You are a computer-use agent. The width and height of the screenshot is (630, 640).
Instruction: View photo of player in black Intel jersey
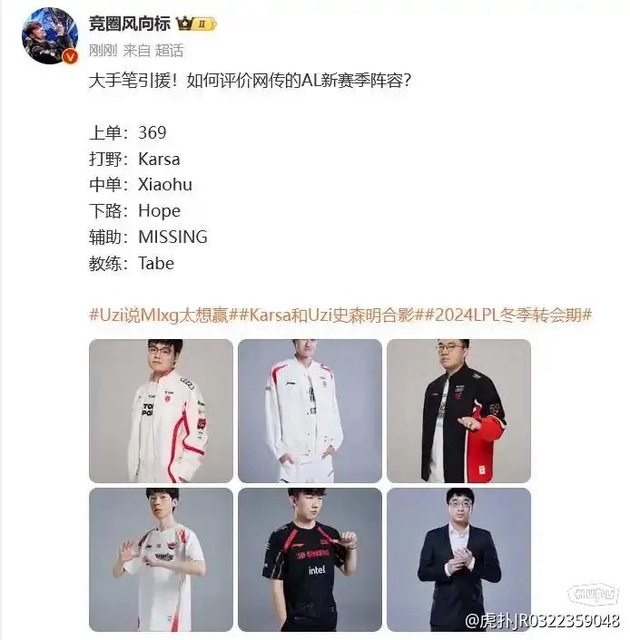tap(309, 559)
